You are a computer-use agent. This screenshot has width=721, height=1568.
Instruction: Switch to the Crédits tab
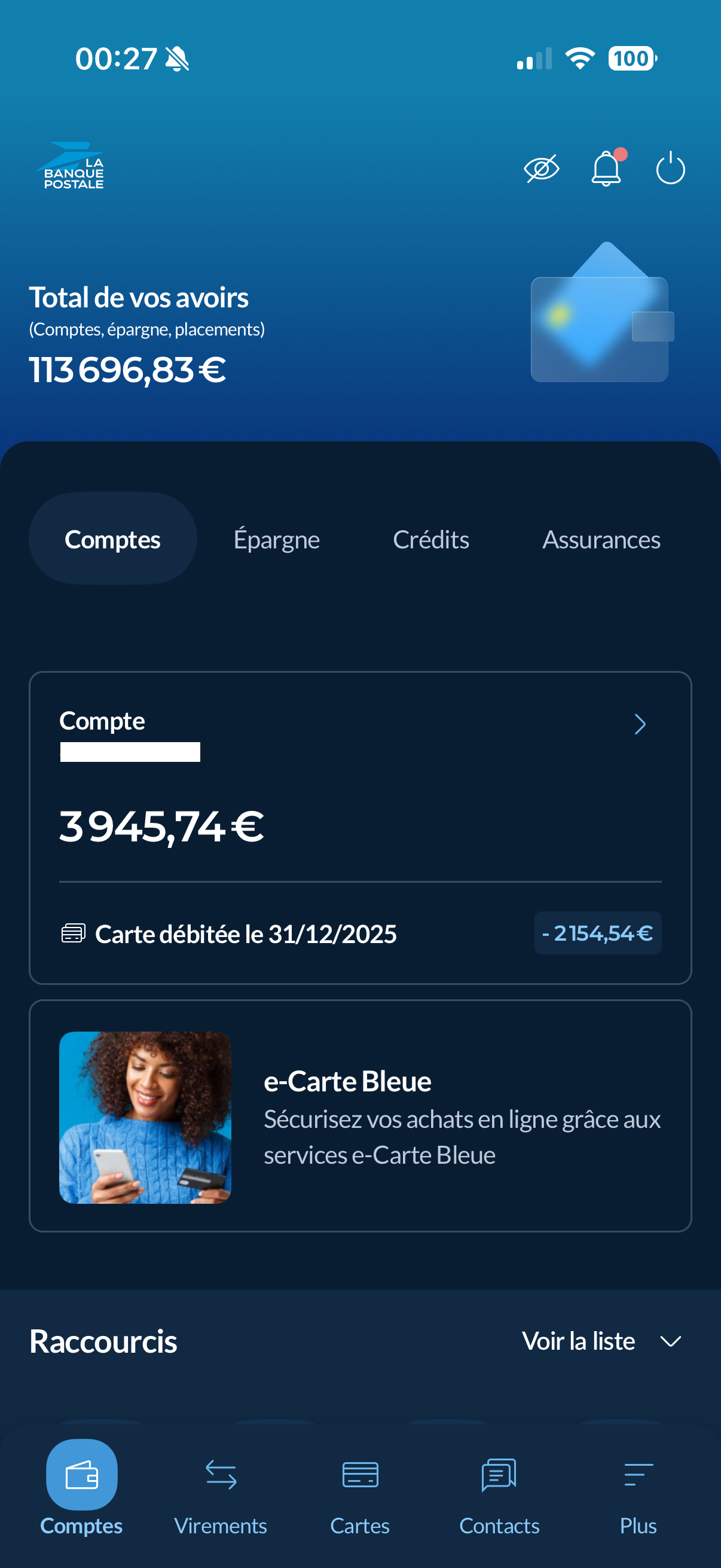[x=431, y=539]
